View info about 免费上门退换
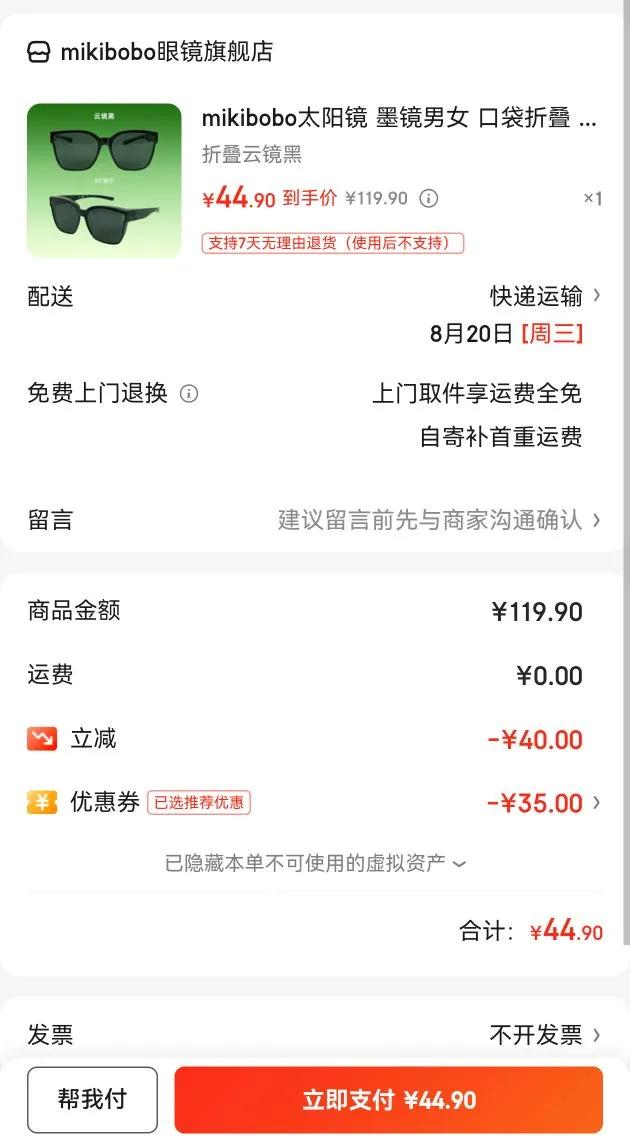630x1142 pixels. (x=189, y=394)
